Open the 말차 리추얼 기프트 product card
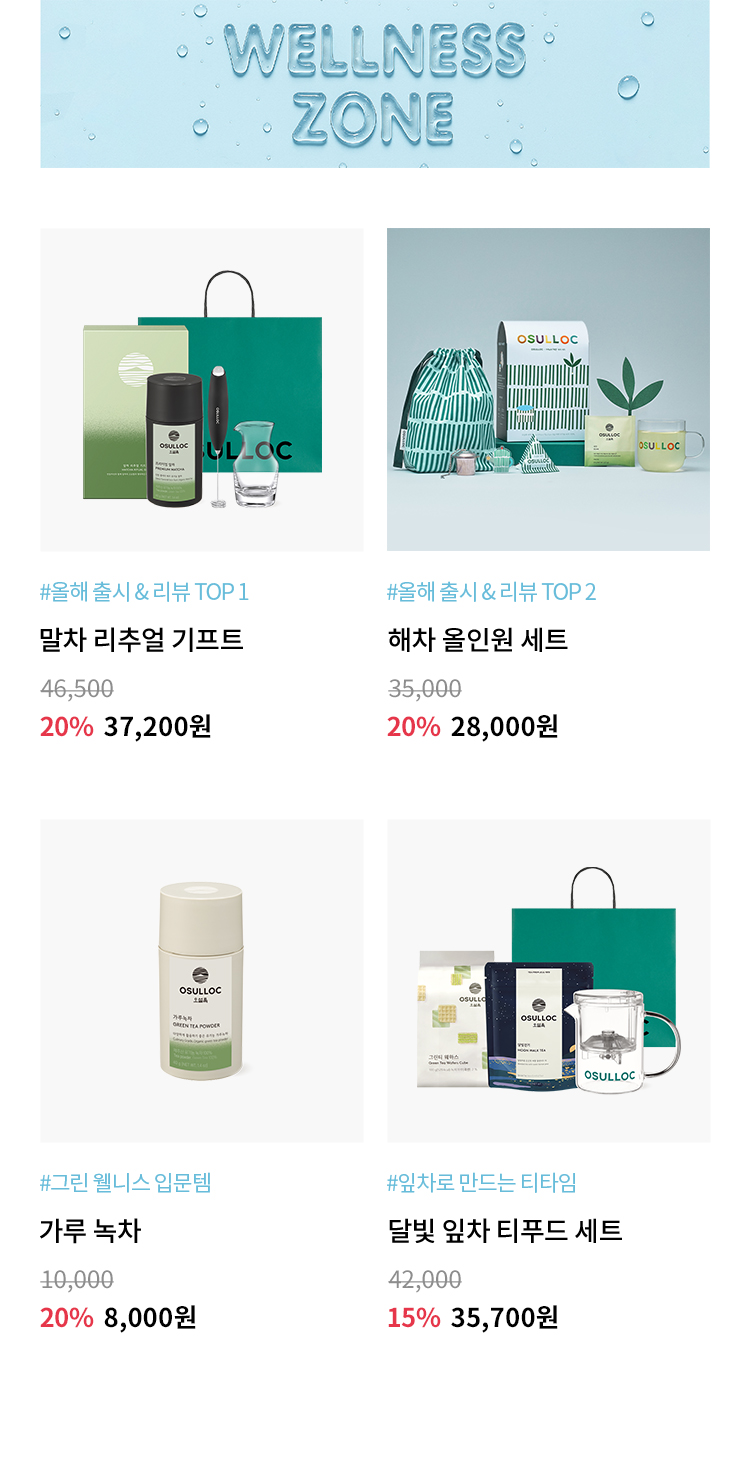The height and width of the screenshot is (1462, 750). [x=201, y=390]
